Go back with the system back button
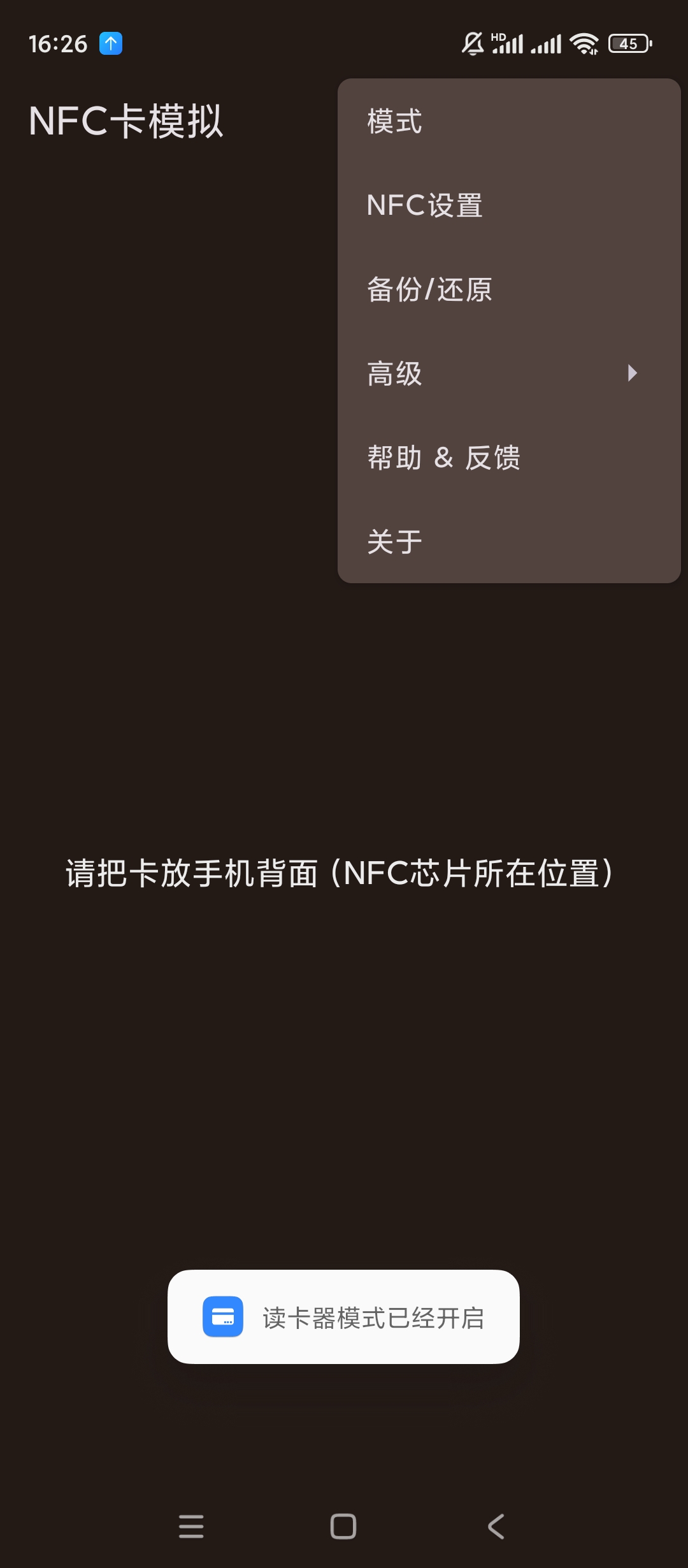This screenshot has width=688, height=1568. pos(496,1527)
